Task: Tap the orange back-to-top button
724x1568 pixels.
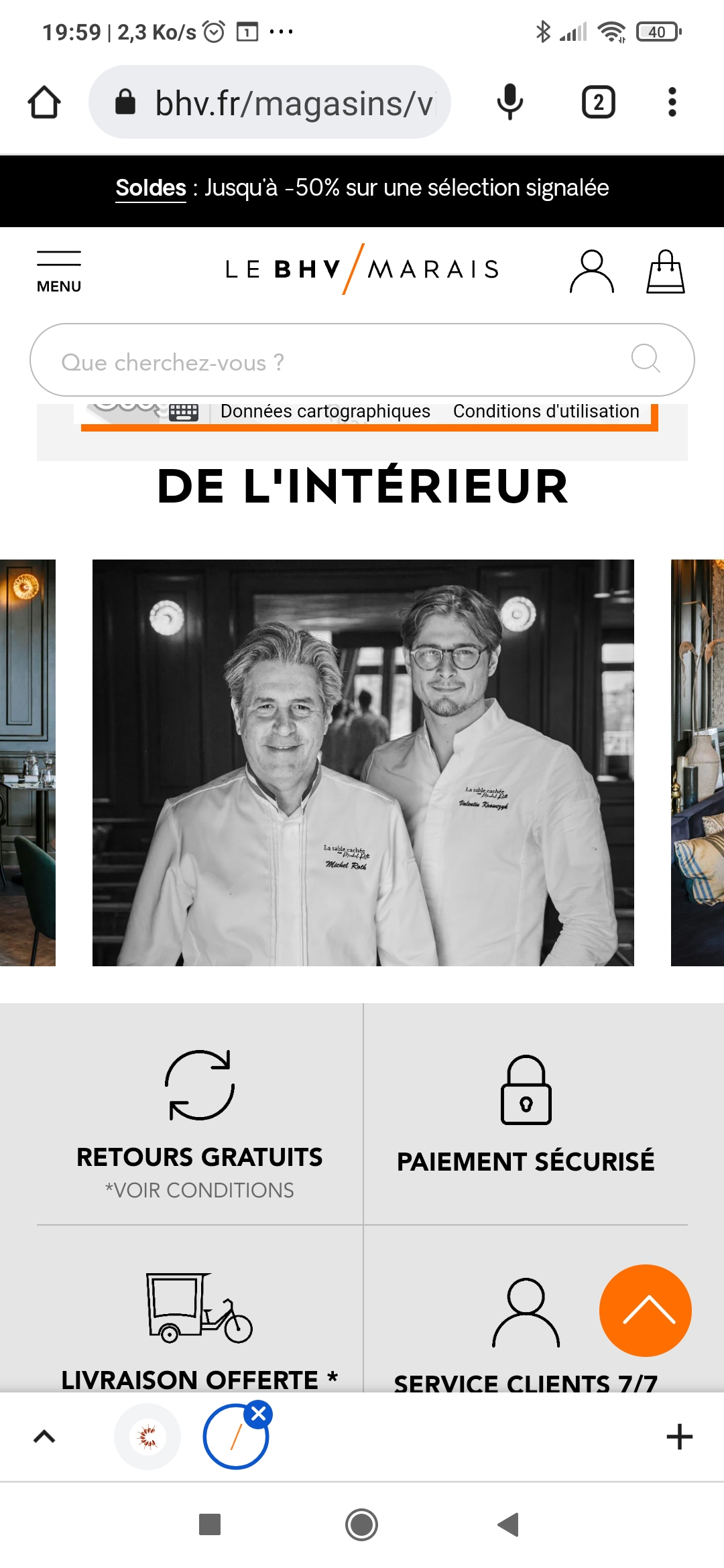Action: pyautogui.click(x=645, y=1310)
